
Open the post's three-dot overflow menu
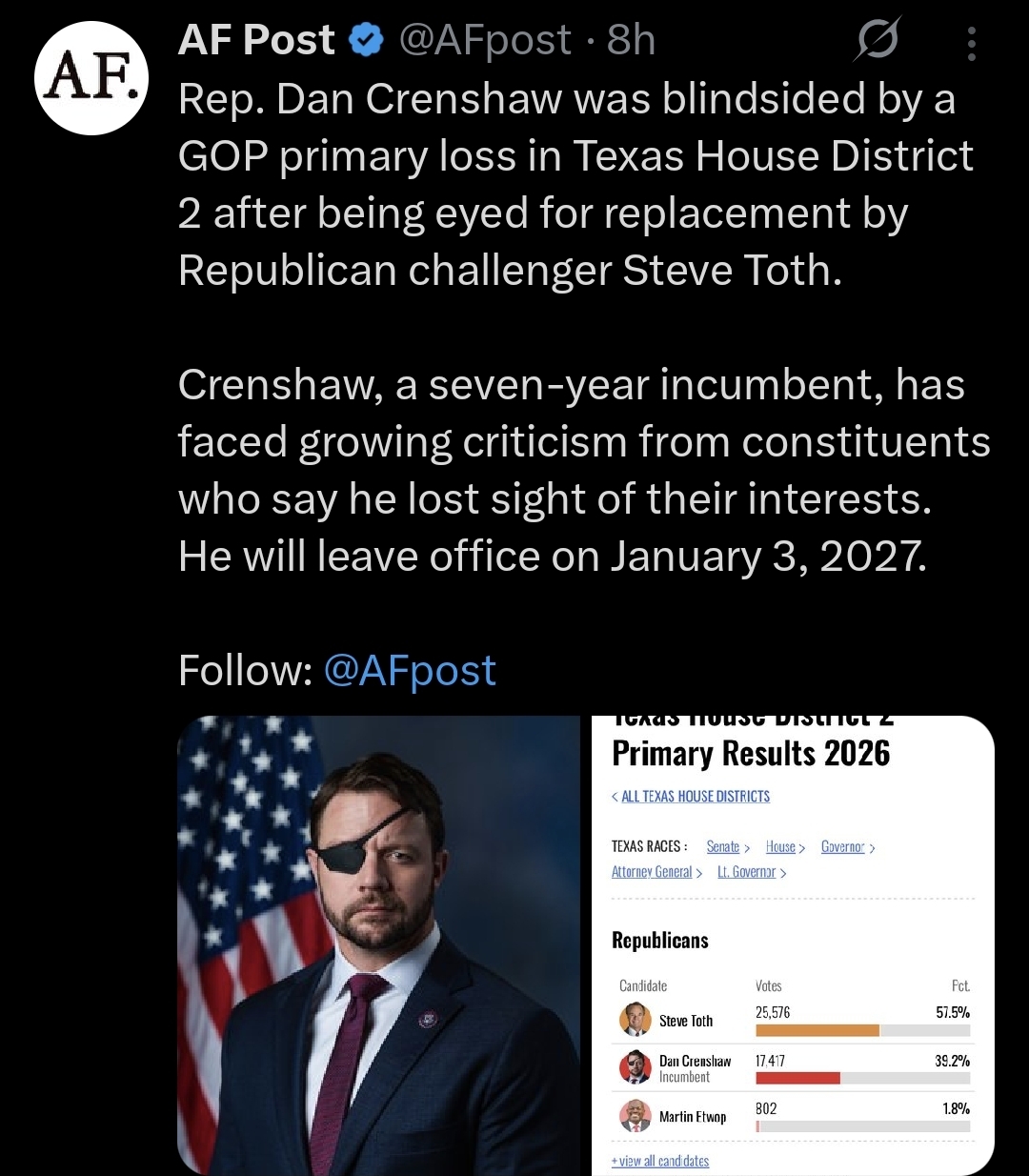coord(971,44)
